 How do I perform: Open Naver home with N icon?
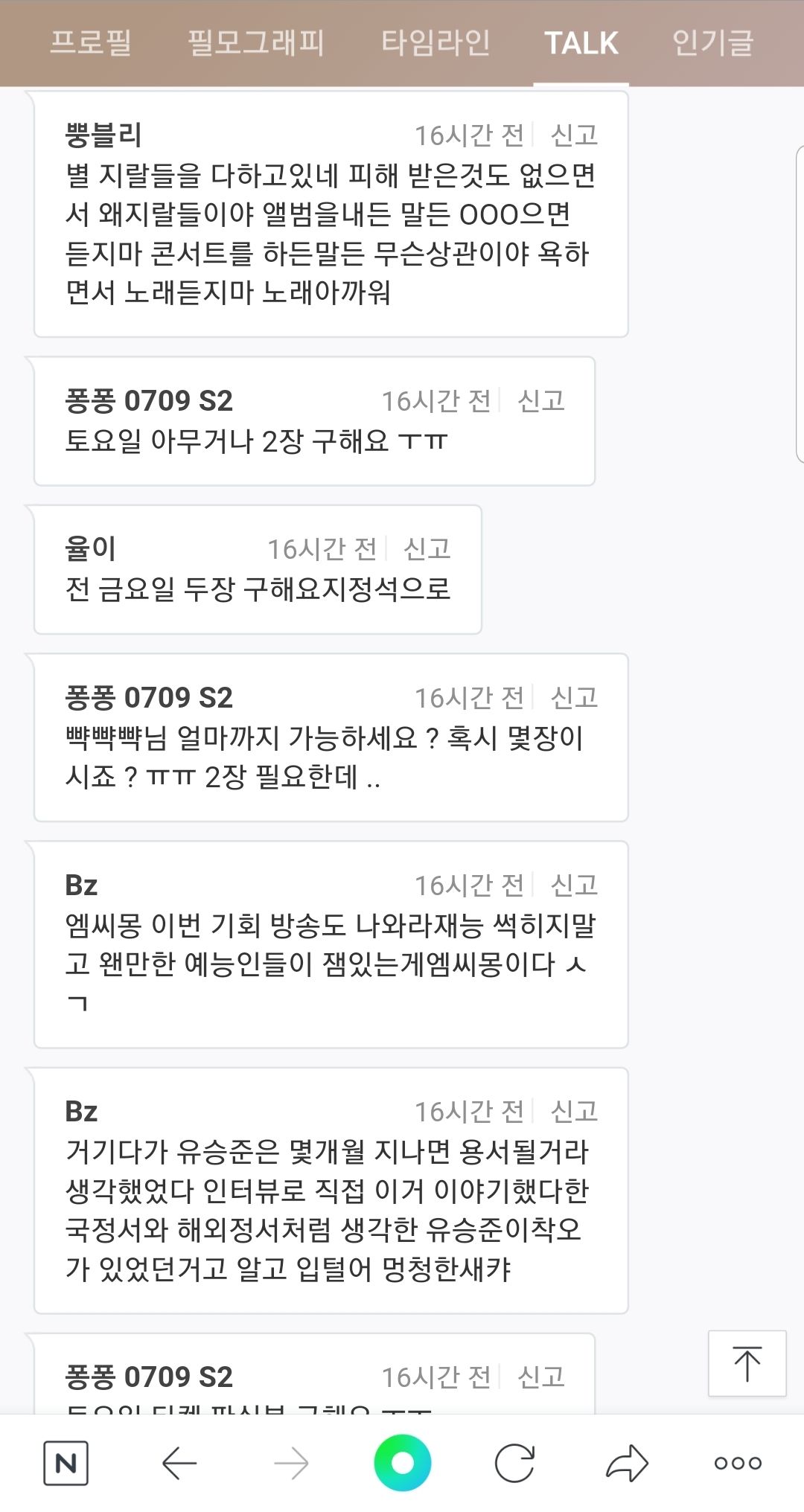[x=66, y=1464]
